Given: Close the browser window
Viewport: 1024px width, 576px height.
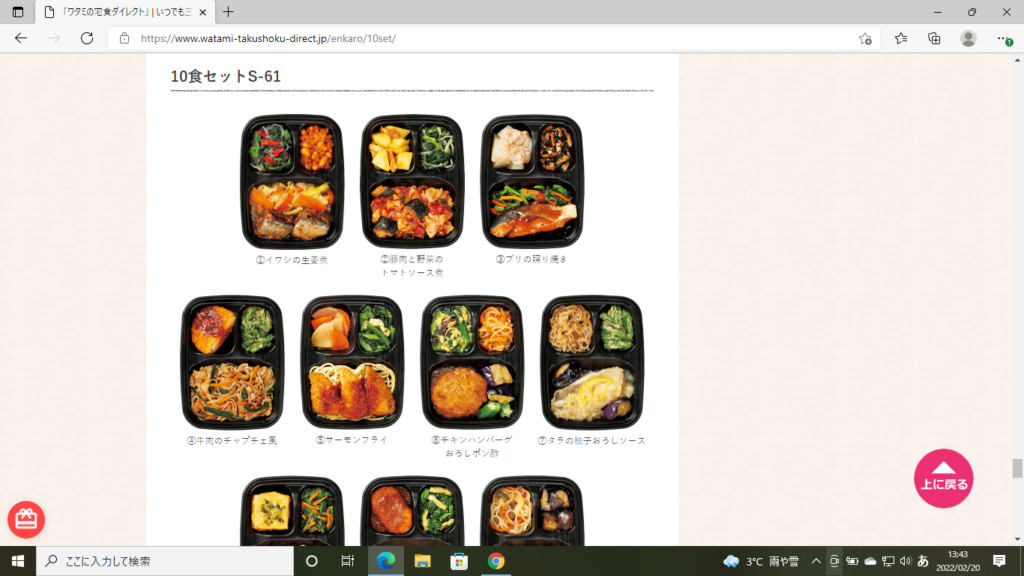Looking at the screenshot, I should [1004, 12].
